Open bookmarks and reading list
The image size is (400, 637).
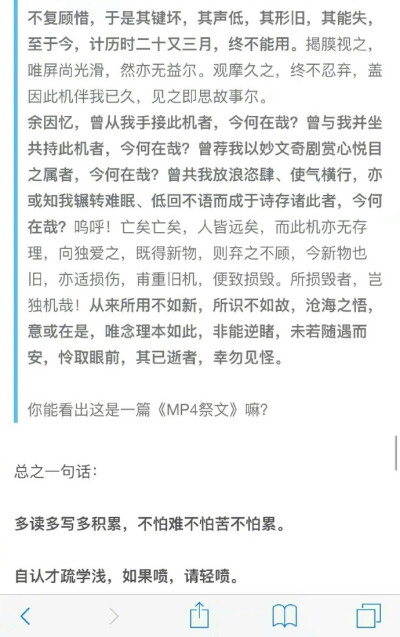[x=284, y=616]
